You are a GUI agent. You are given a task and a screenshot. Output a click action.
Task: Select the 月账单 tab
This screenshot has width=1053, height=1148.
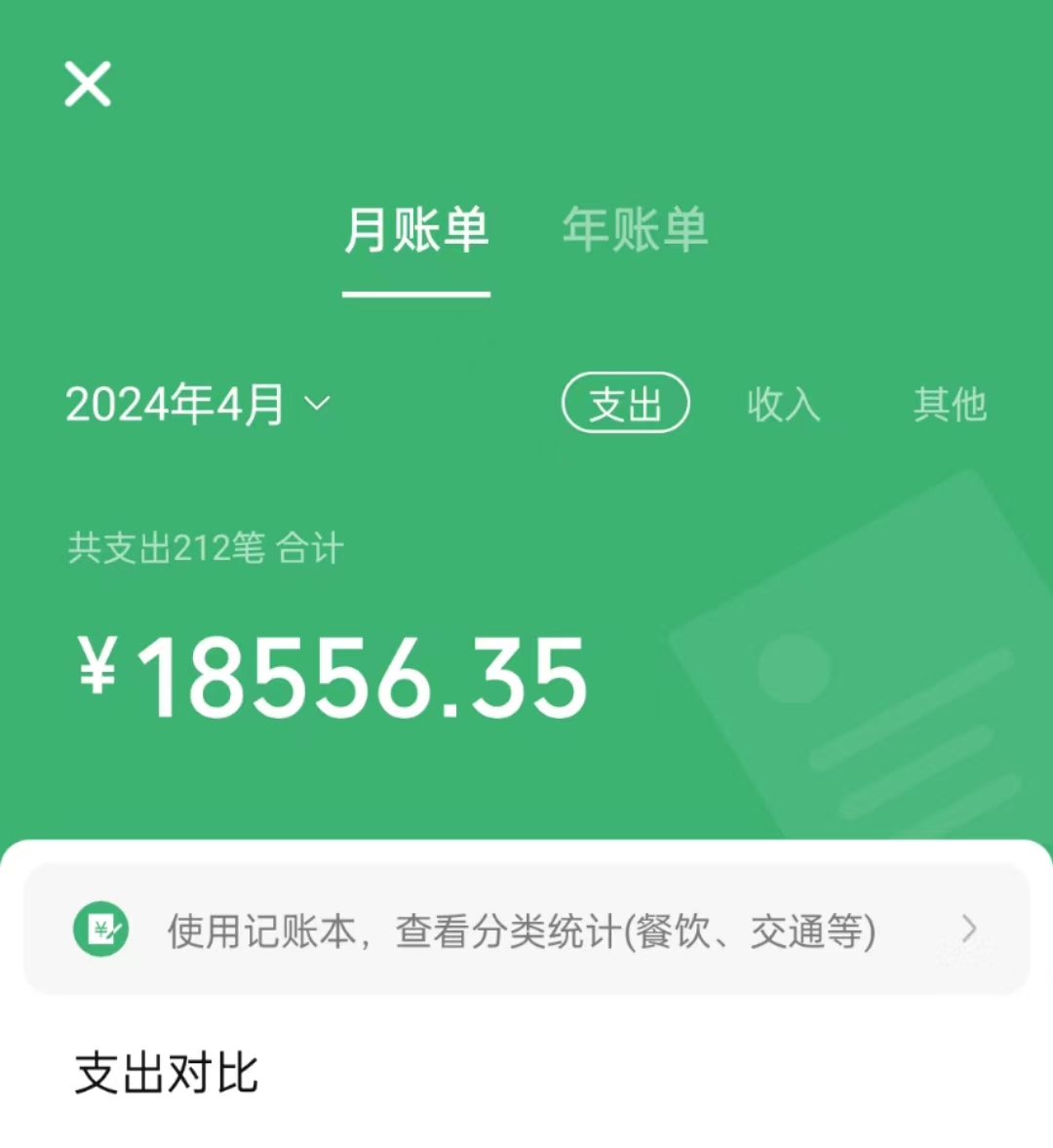tap(416, 230)
